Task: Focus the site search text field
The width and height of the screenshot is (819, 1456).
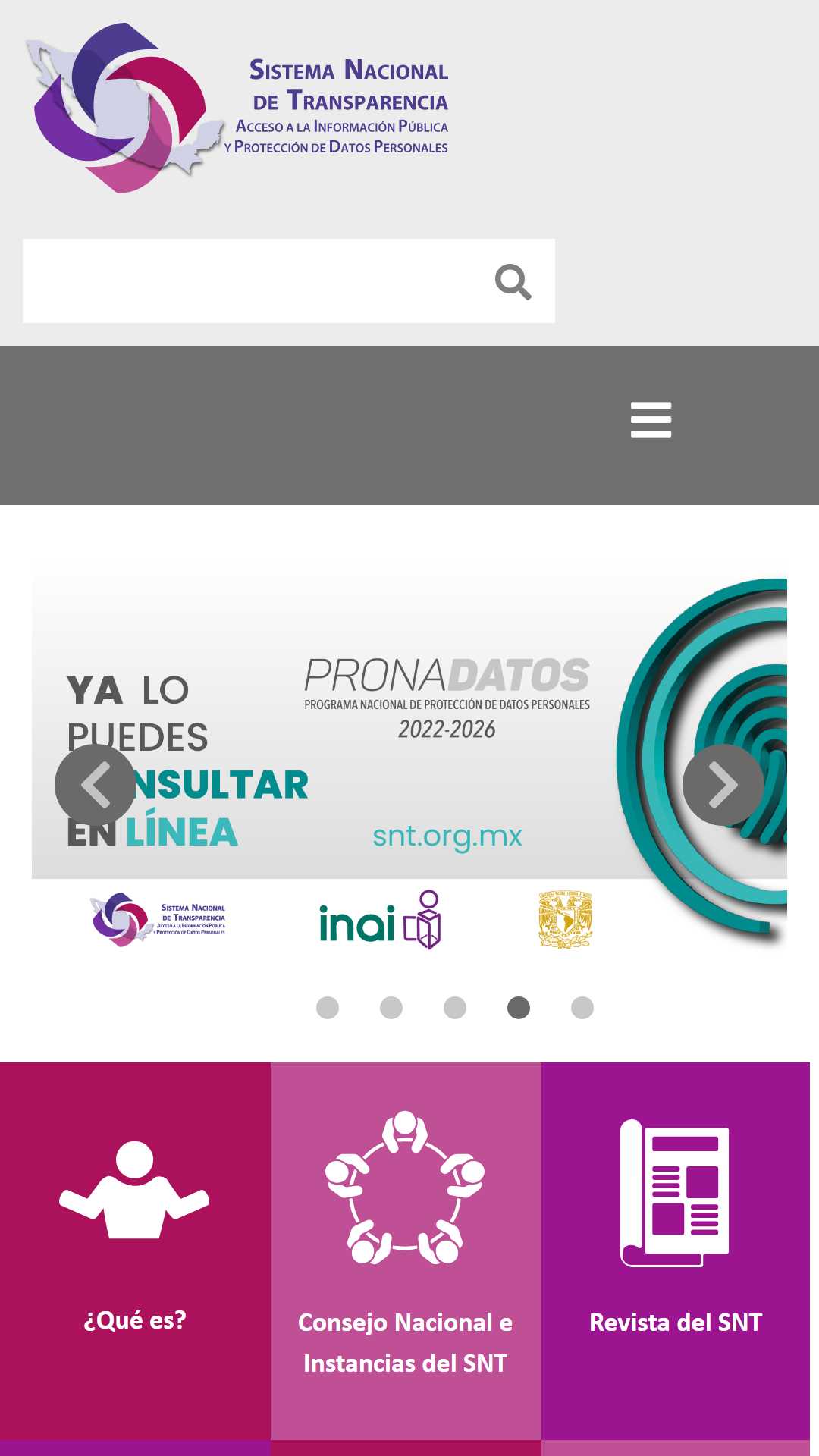Action: [254, 281]
